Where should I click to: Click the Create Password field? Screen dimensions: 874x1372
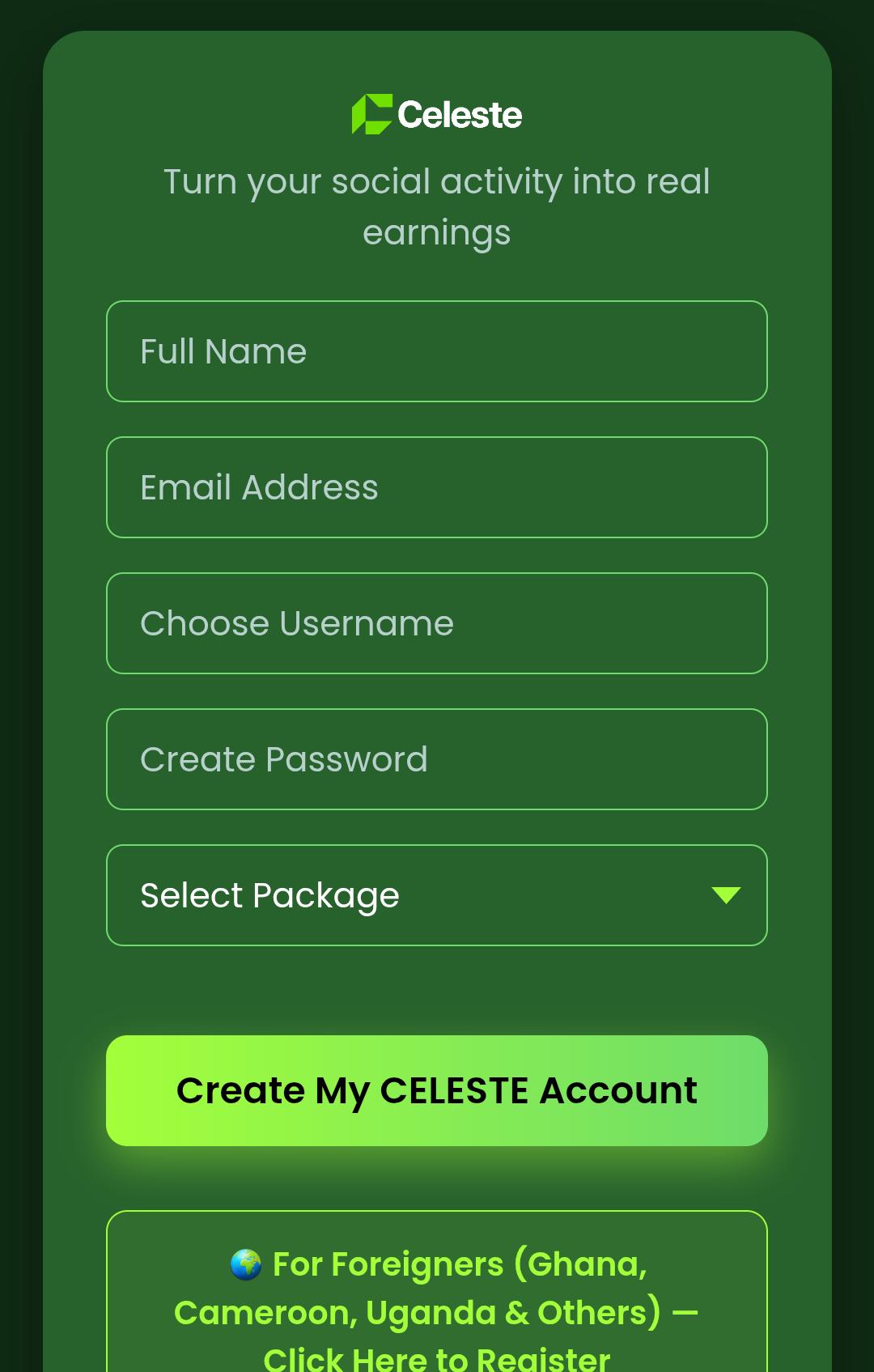coord(437,758)
